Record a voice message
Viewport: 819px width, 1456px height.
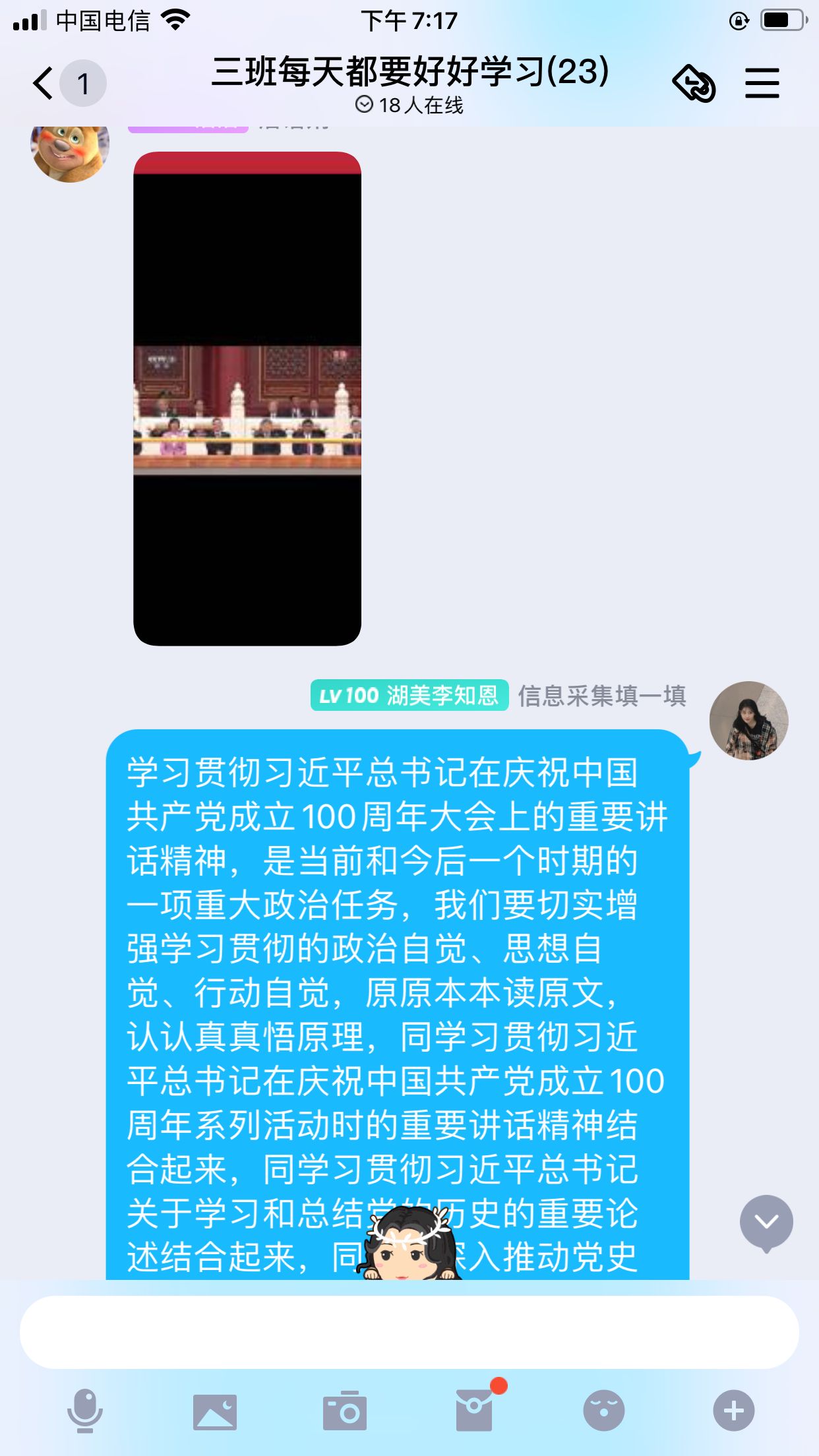click(x=85, y=1410)
